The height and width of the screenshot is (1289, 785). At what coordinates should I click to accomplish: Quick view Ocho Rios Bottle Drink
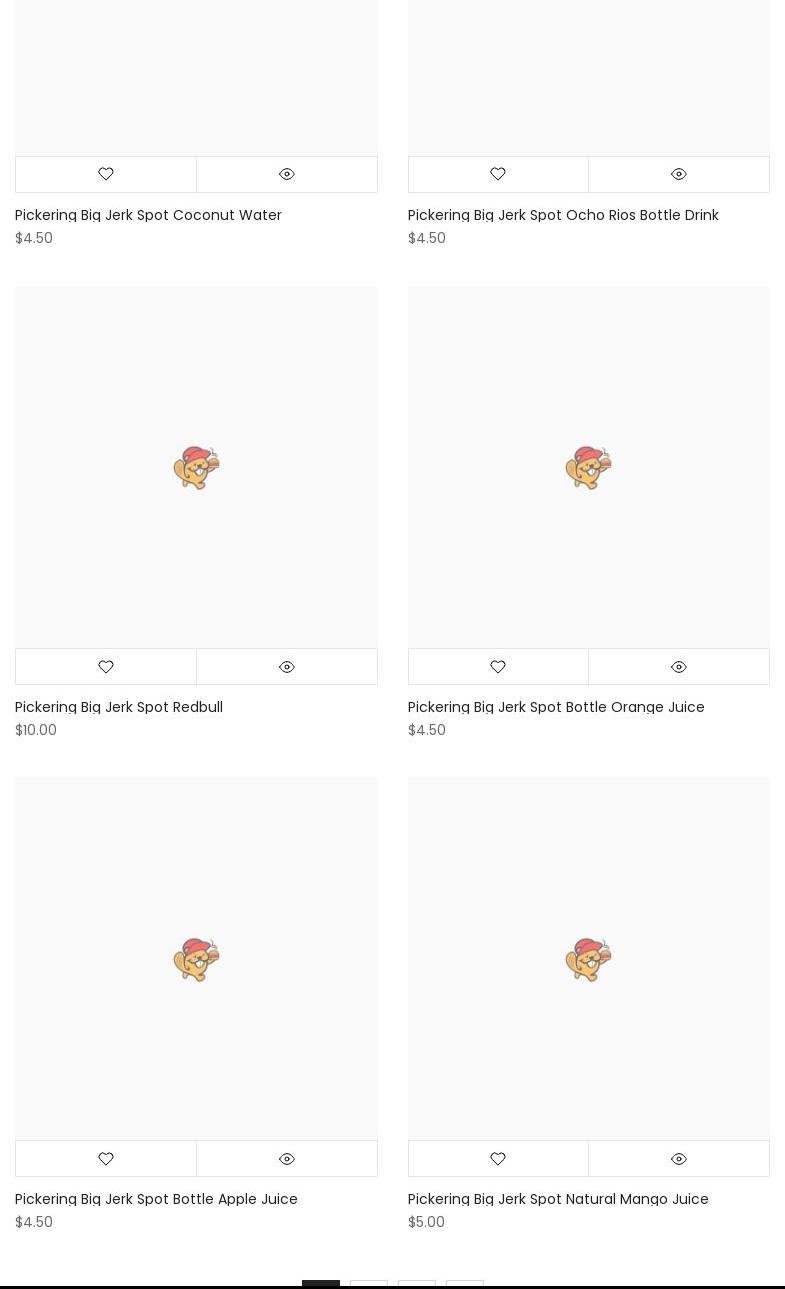tap(679, 174)
